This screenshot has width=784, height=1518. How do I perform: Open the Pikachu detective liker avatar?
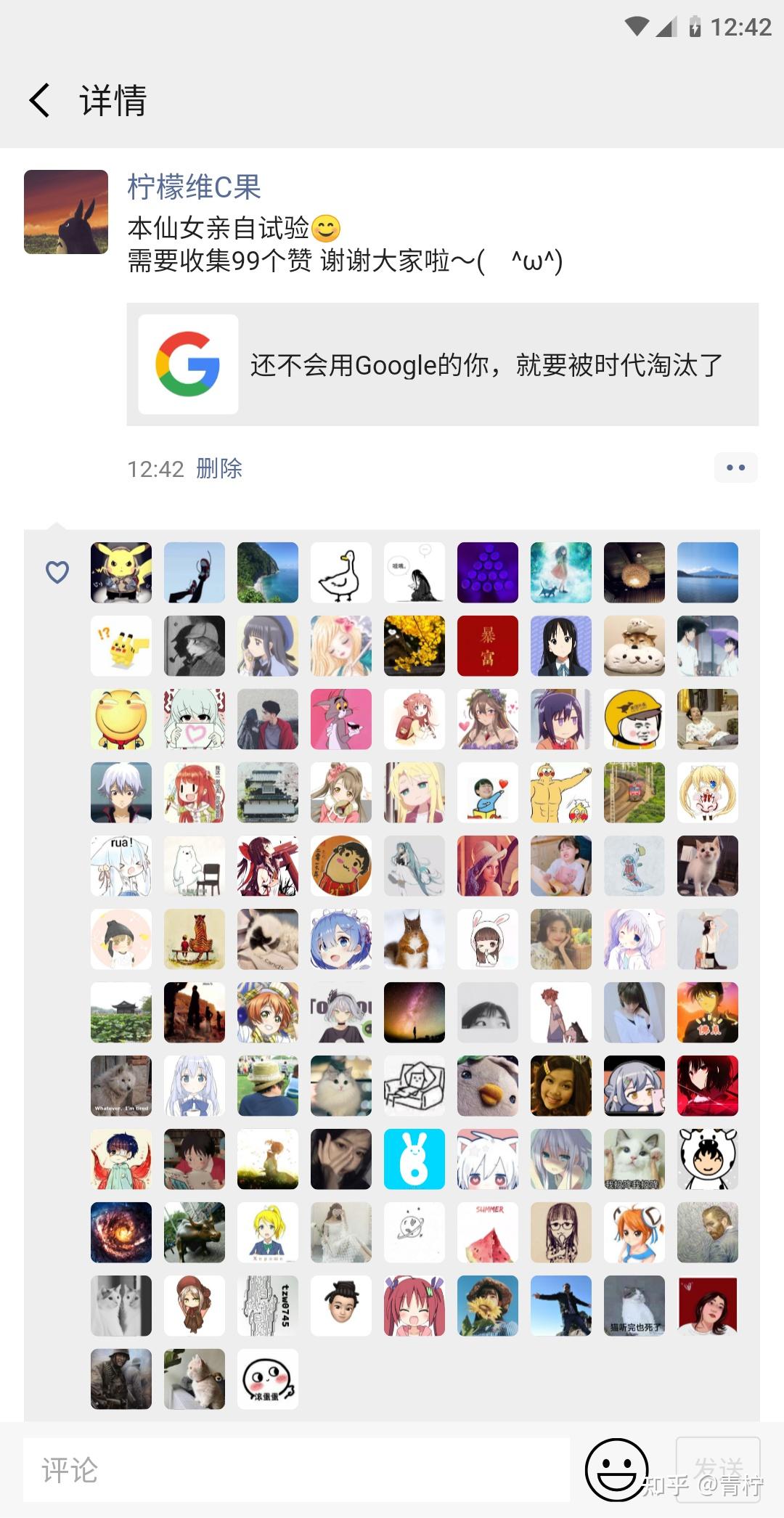pyautogui.click(x=121, y=573)
